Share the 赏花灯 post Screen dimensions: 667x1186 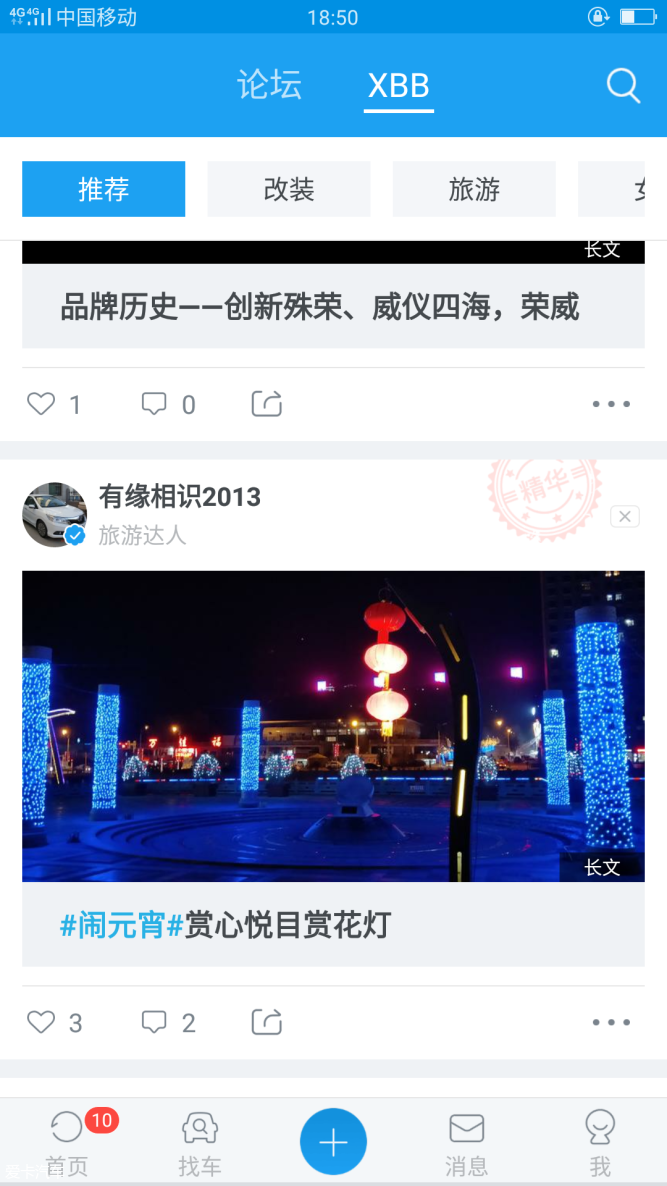tap(266, 1022)
